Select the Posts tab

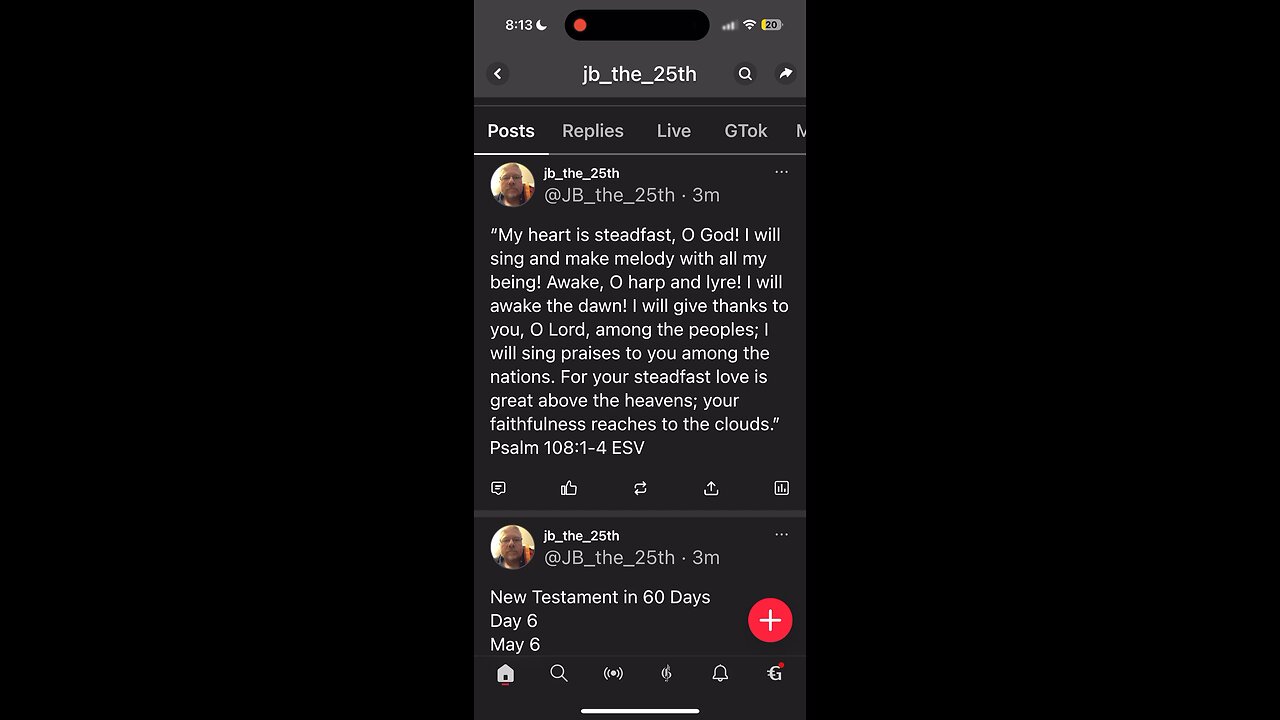511,131
